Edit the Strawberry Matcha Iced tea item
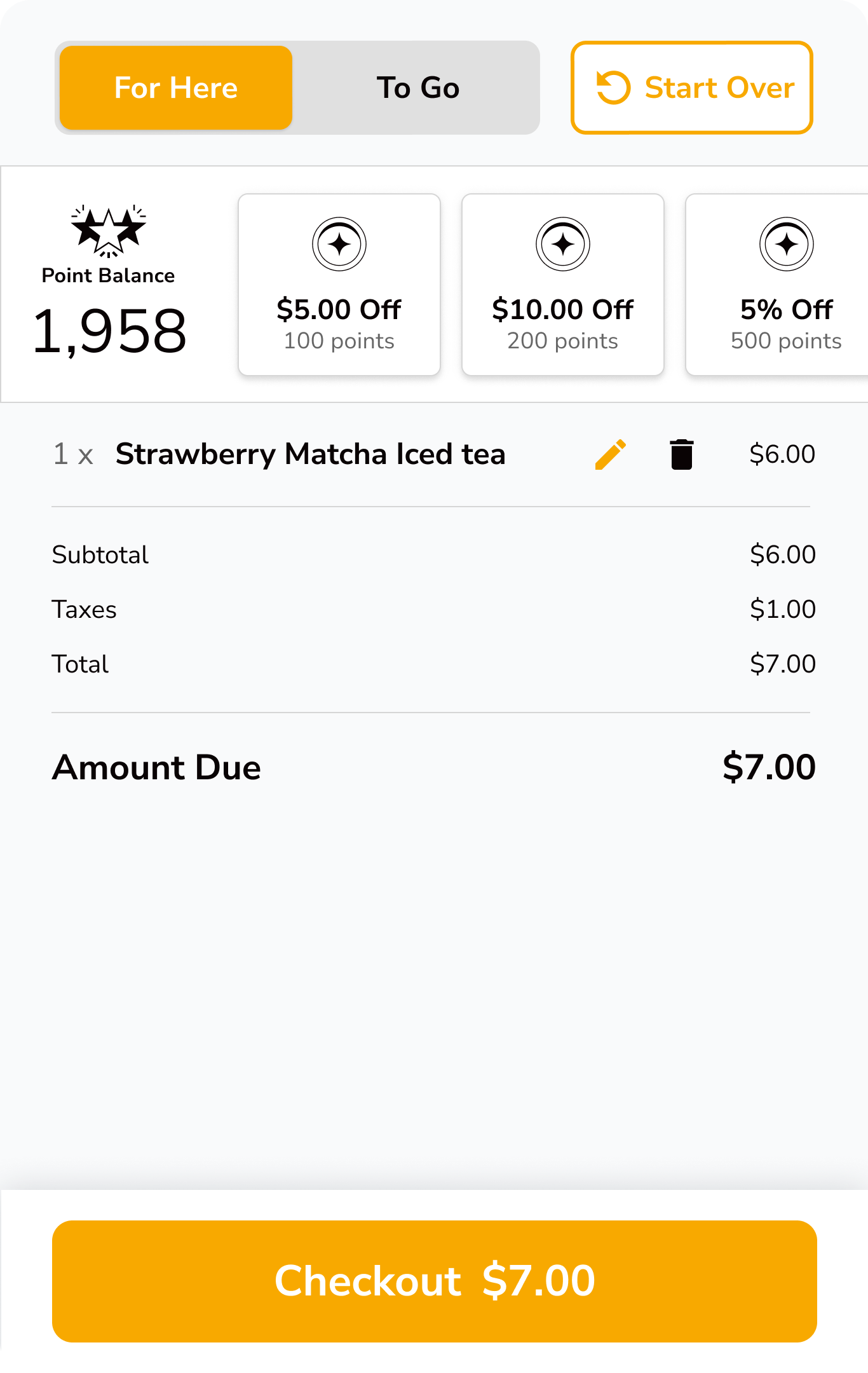Viewport: 868px width, 1373px height. pyautogui.click(x=610, y=454)
